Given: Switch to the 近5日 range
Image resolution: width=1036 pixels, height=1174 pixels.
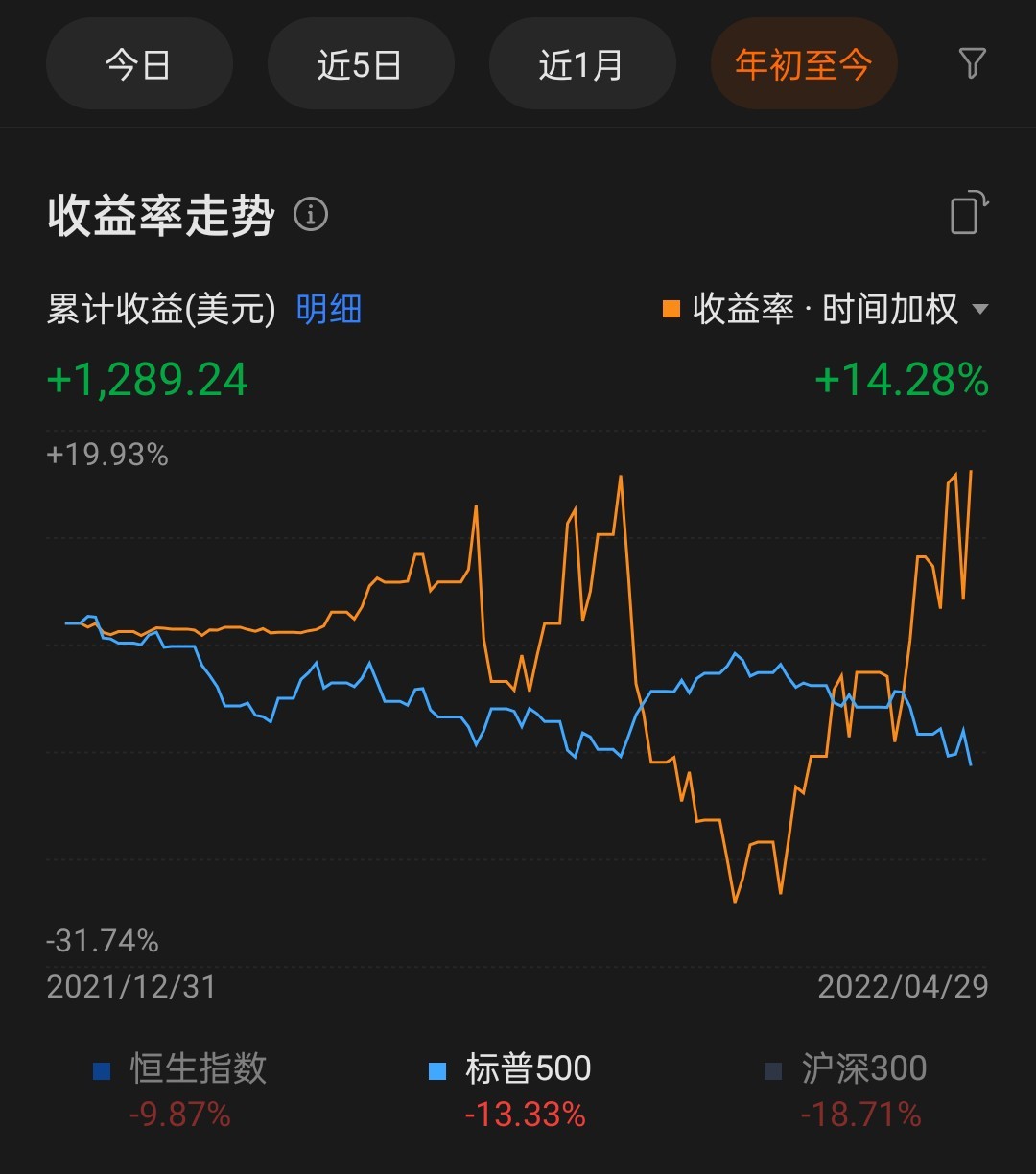Looking at the screenshot, I should 361,64.
